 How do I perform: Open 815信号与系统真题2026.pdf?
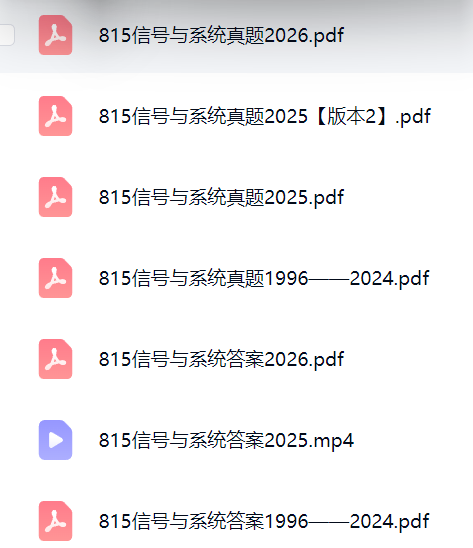pyautogui.click(x=221, y=35)
